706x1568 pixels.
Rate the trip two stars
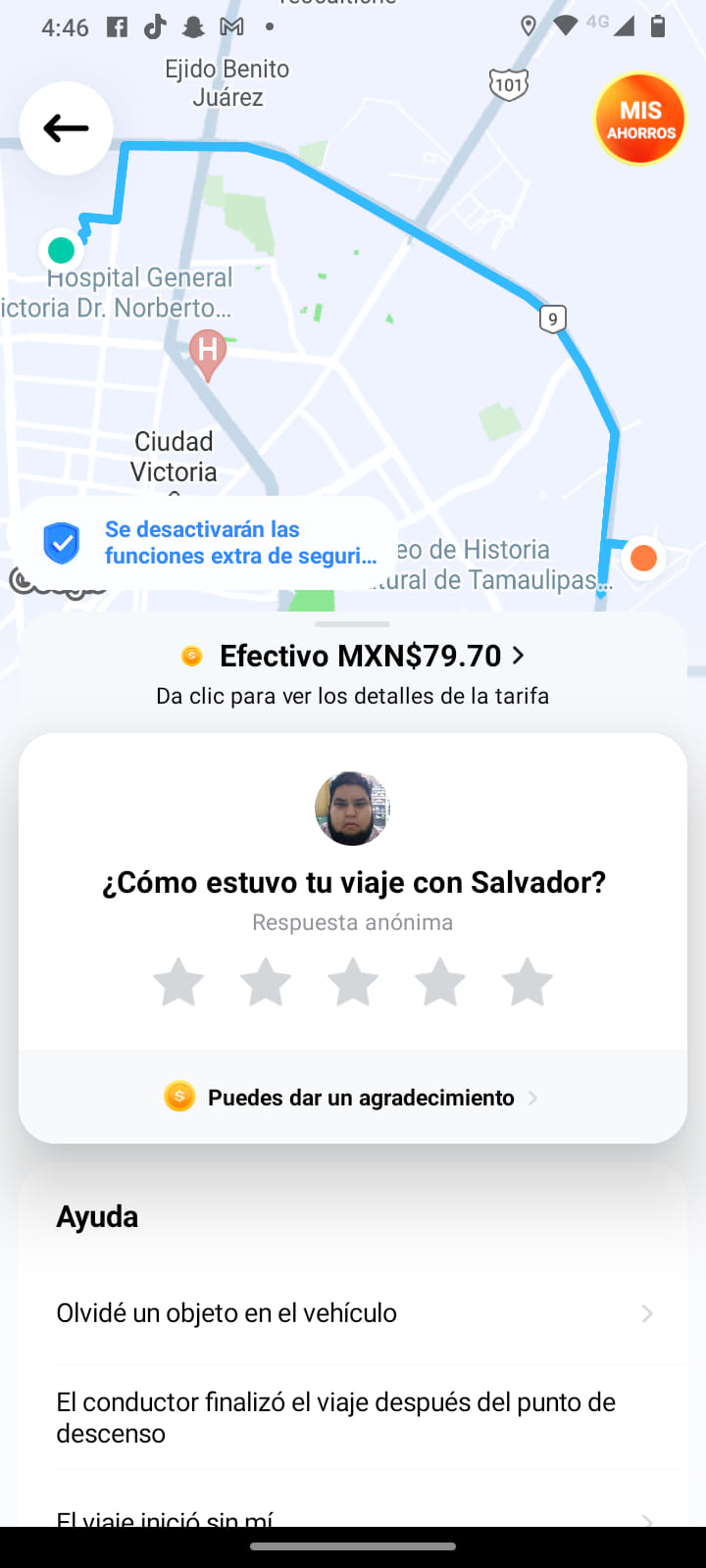[x=266, y=982]
